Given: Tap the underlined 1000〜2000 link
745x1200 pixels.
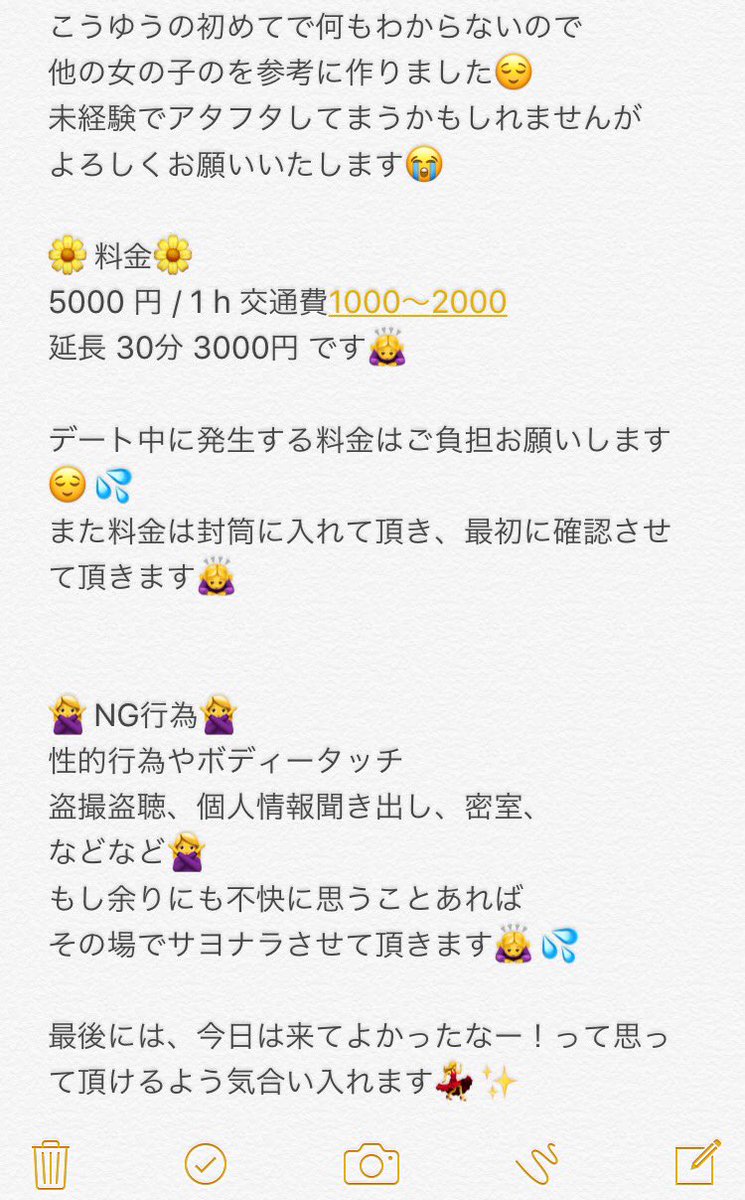Looking at the screenshot, I should [x=418, y=301].
